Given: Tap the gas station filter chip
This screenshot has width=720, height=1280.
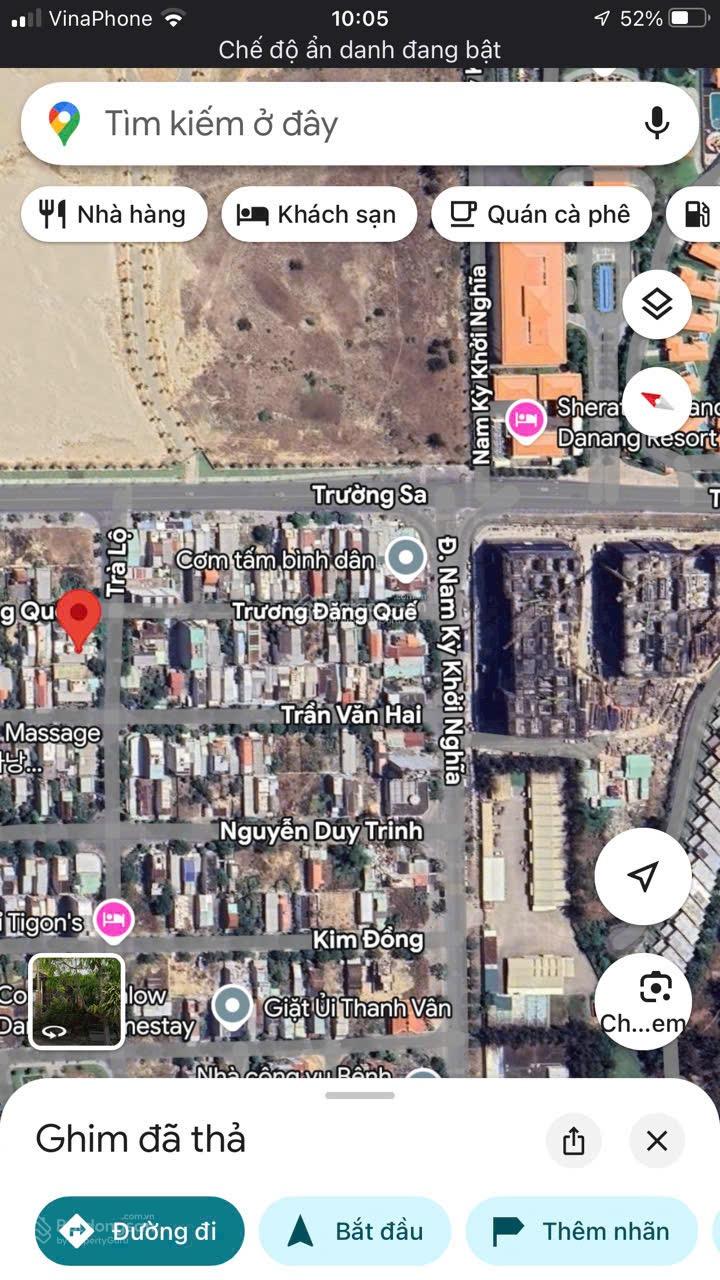Looking at the screenshot, I should tap(696, 214).
